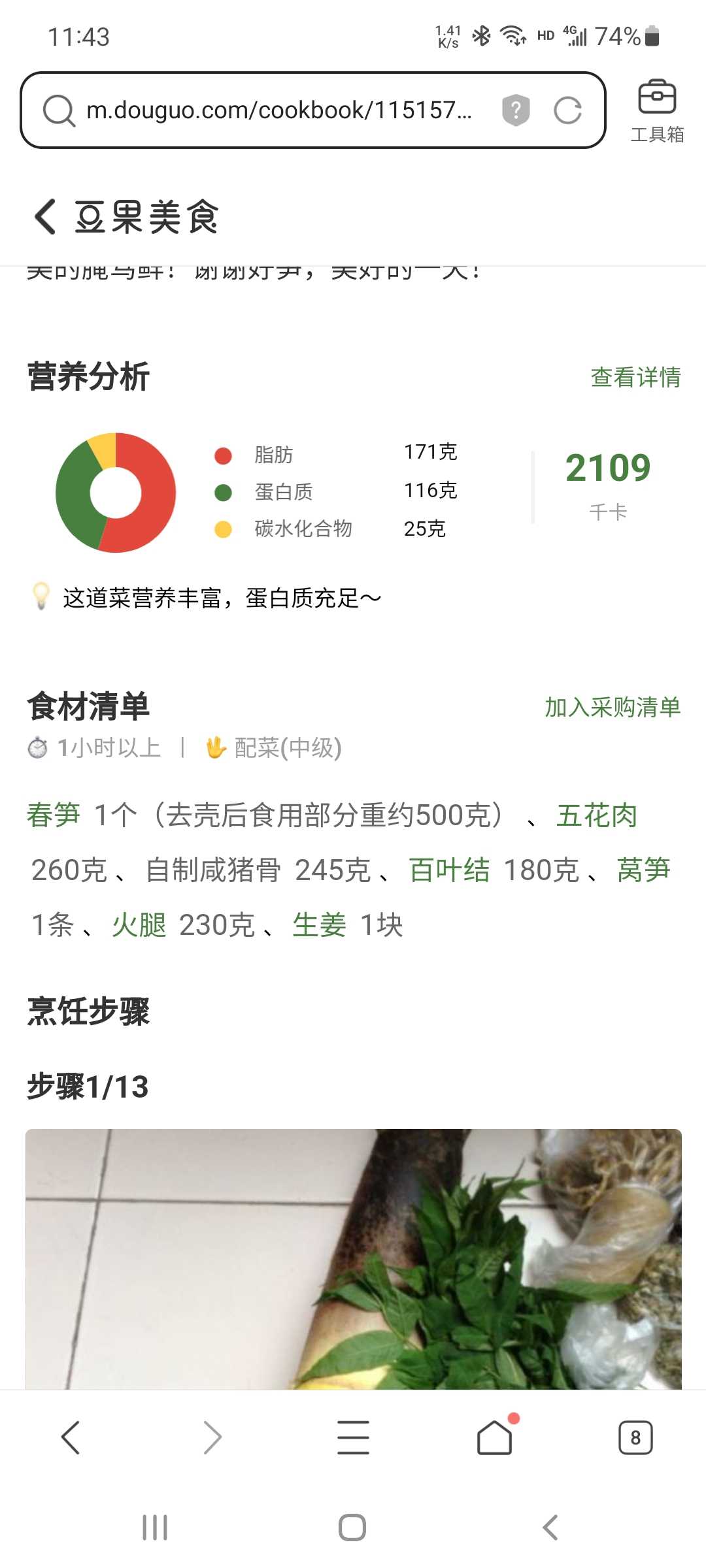Open the browser menu with three lines

(x=353, y=1437)
